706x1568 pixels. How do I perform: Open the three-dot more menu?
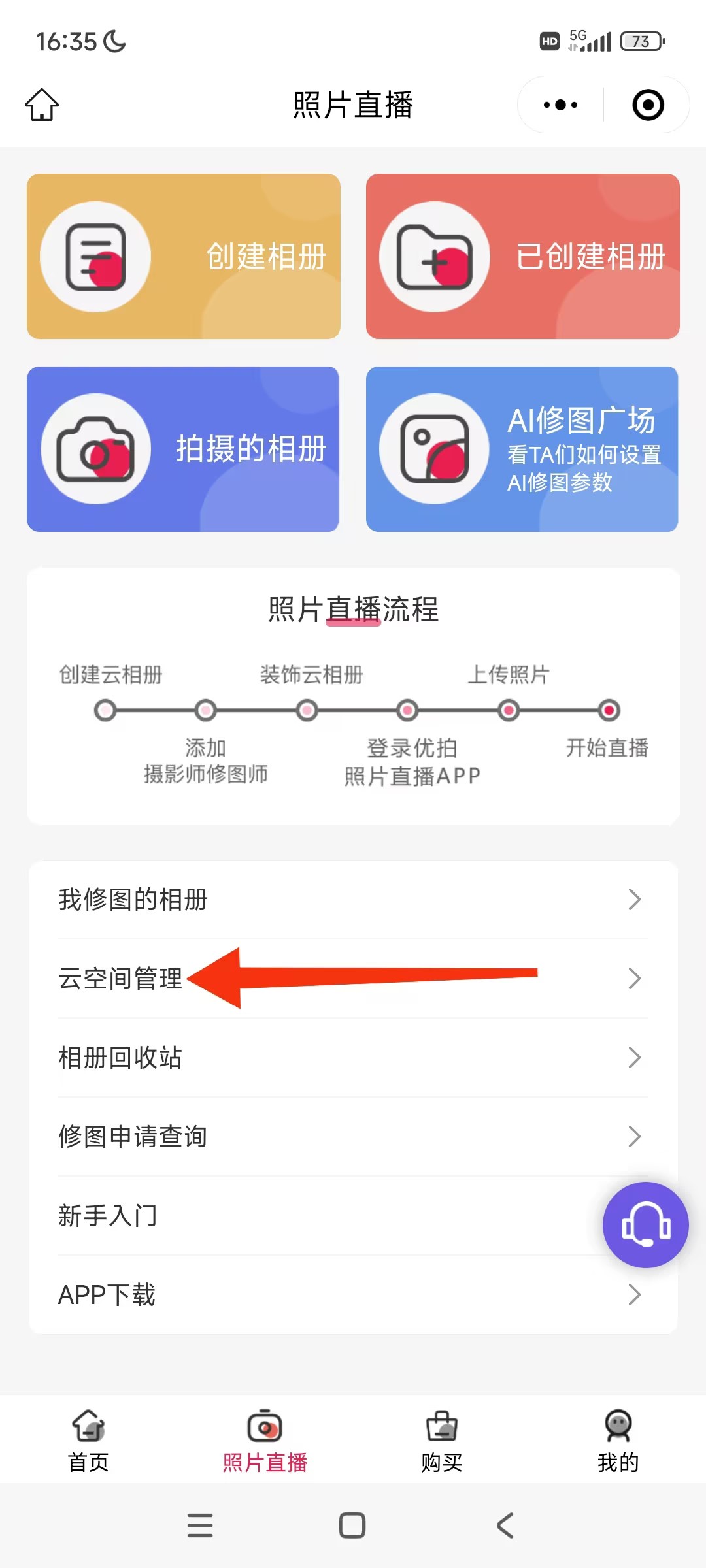561,105
